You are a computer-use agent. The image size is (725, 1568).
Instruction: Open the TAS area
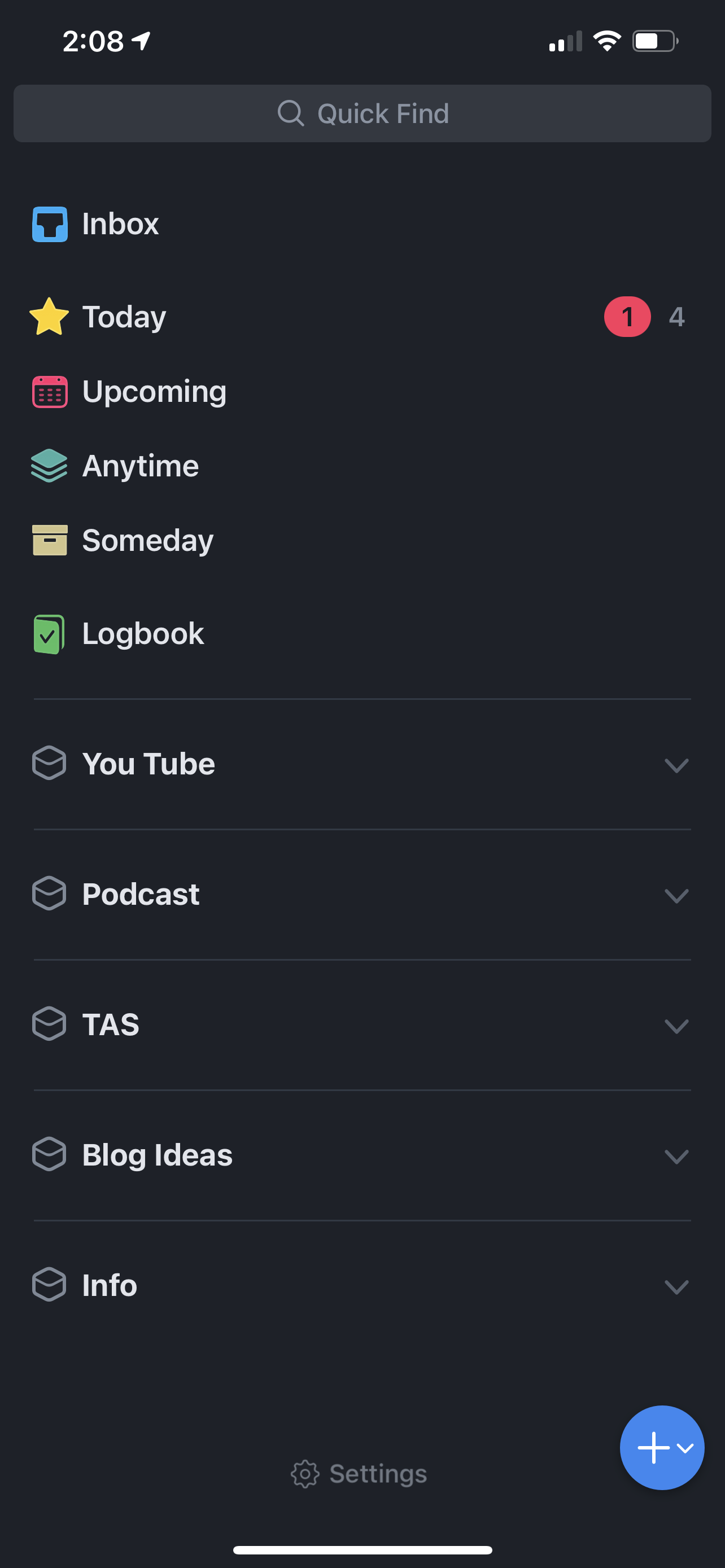[110, 1024]
